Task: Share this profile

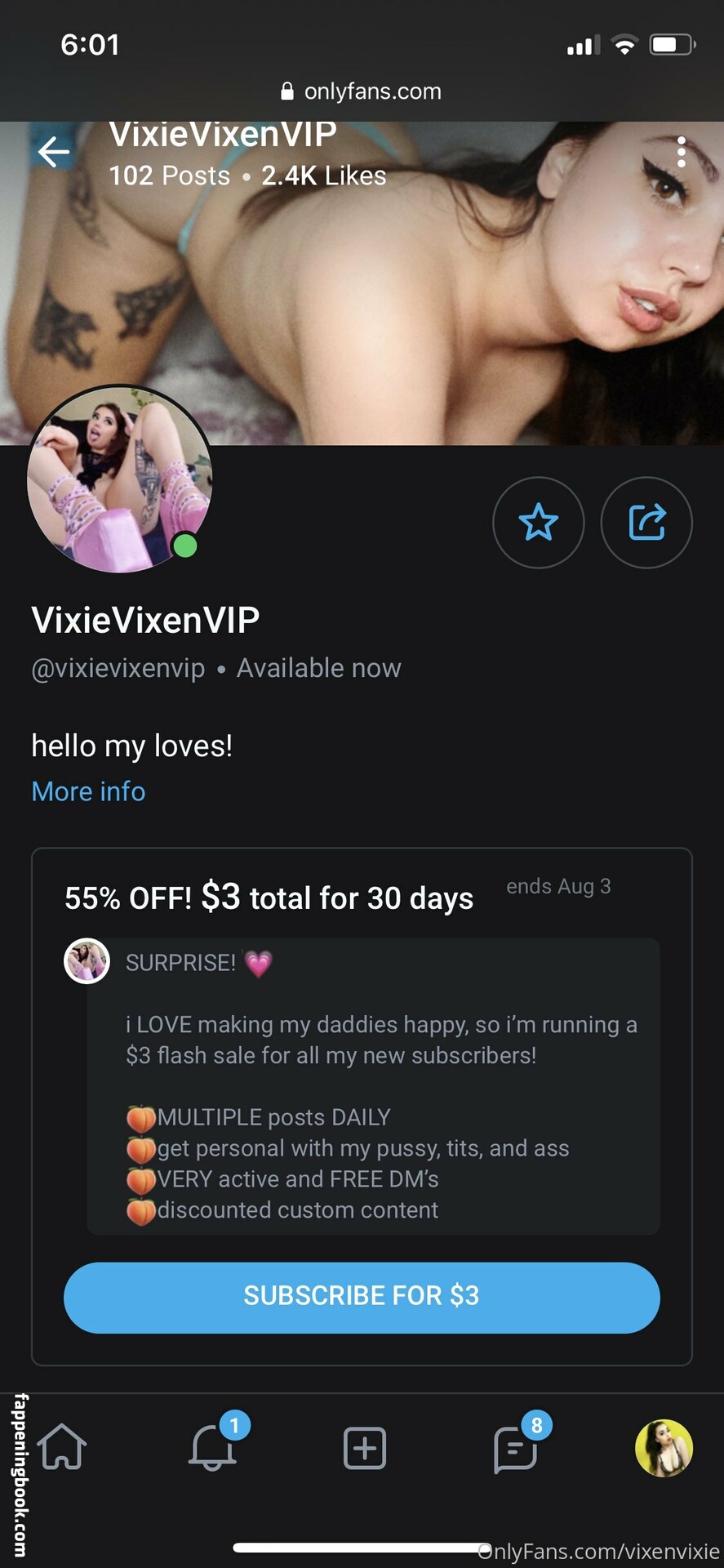Action: coord(646,523)
